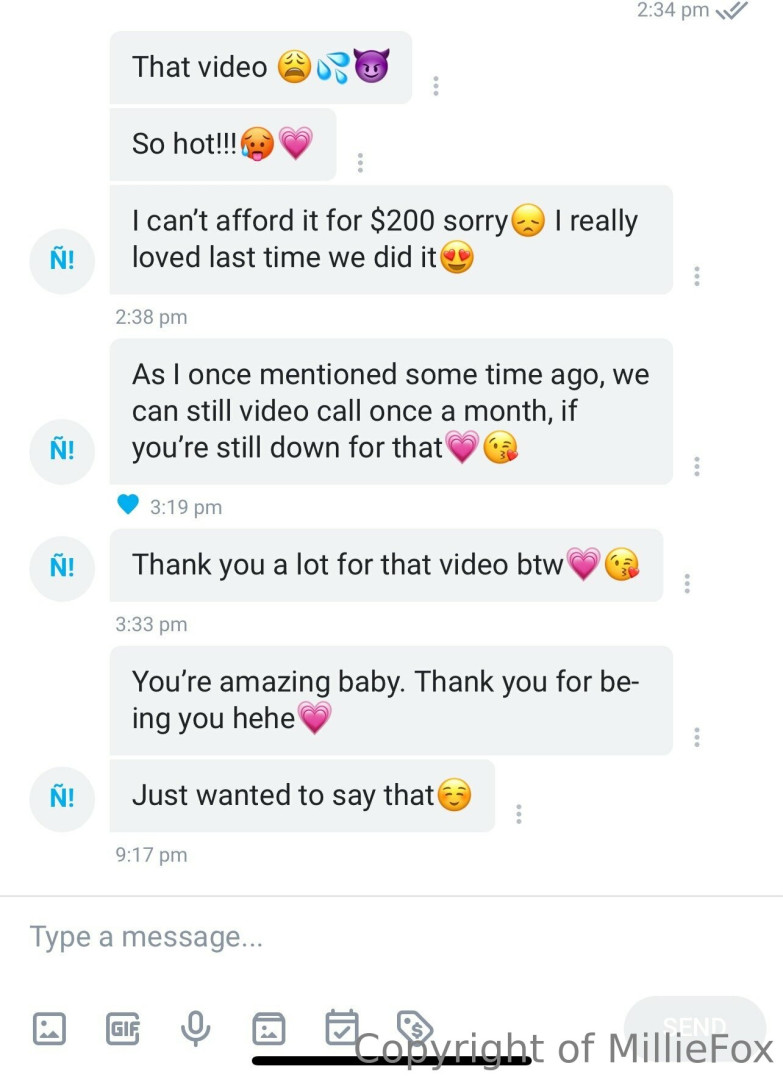
Task: Open options for "Thank you a lot" message
Action: pos(687,583)
